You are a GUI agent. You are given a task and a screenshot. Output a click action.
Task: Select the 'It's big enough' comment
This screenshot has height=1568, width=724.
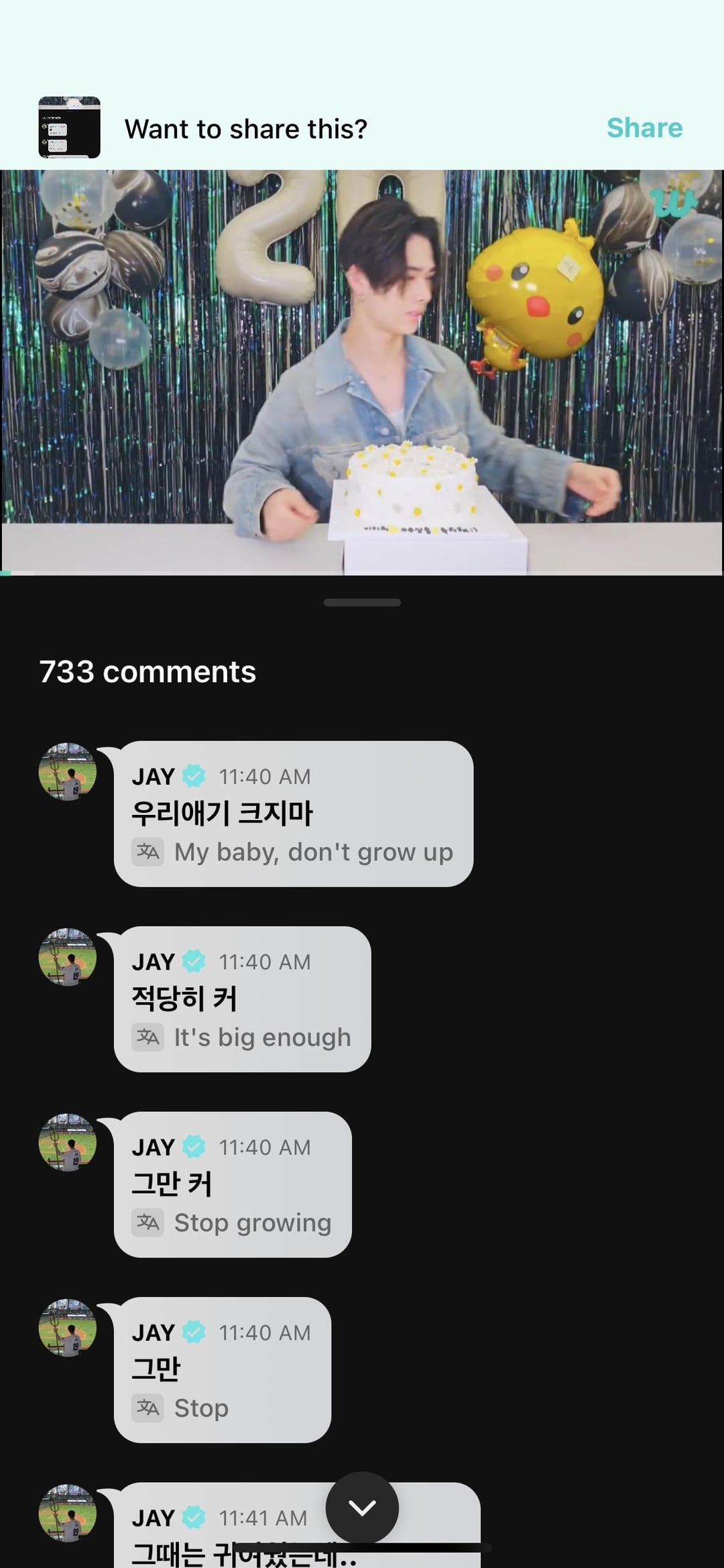[242, 999]
